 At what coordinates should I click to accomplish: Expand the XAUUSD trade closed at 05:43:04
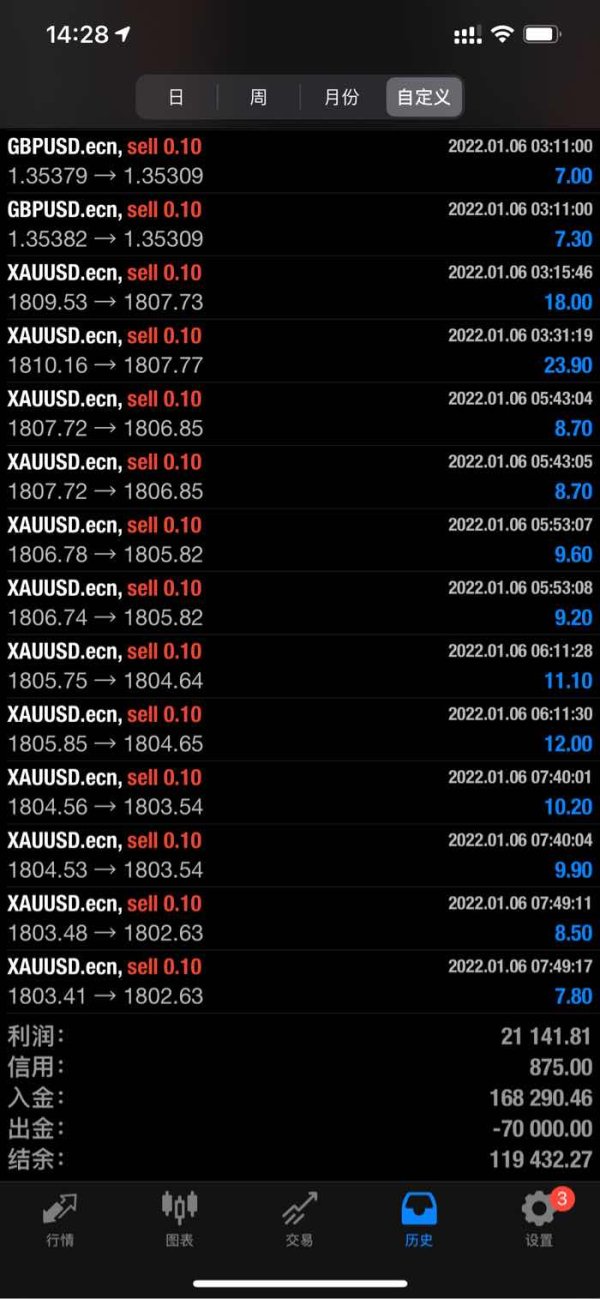pyautogui.click(x=300, y=413)
